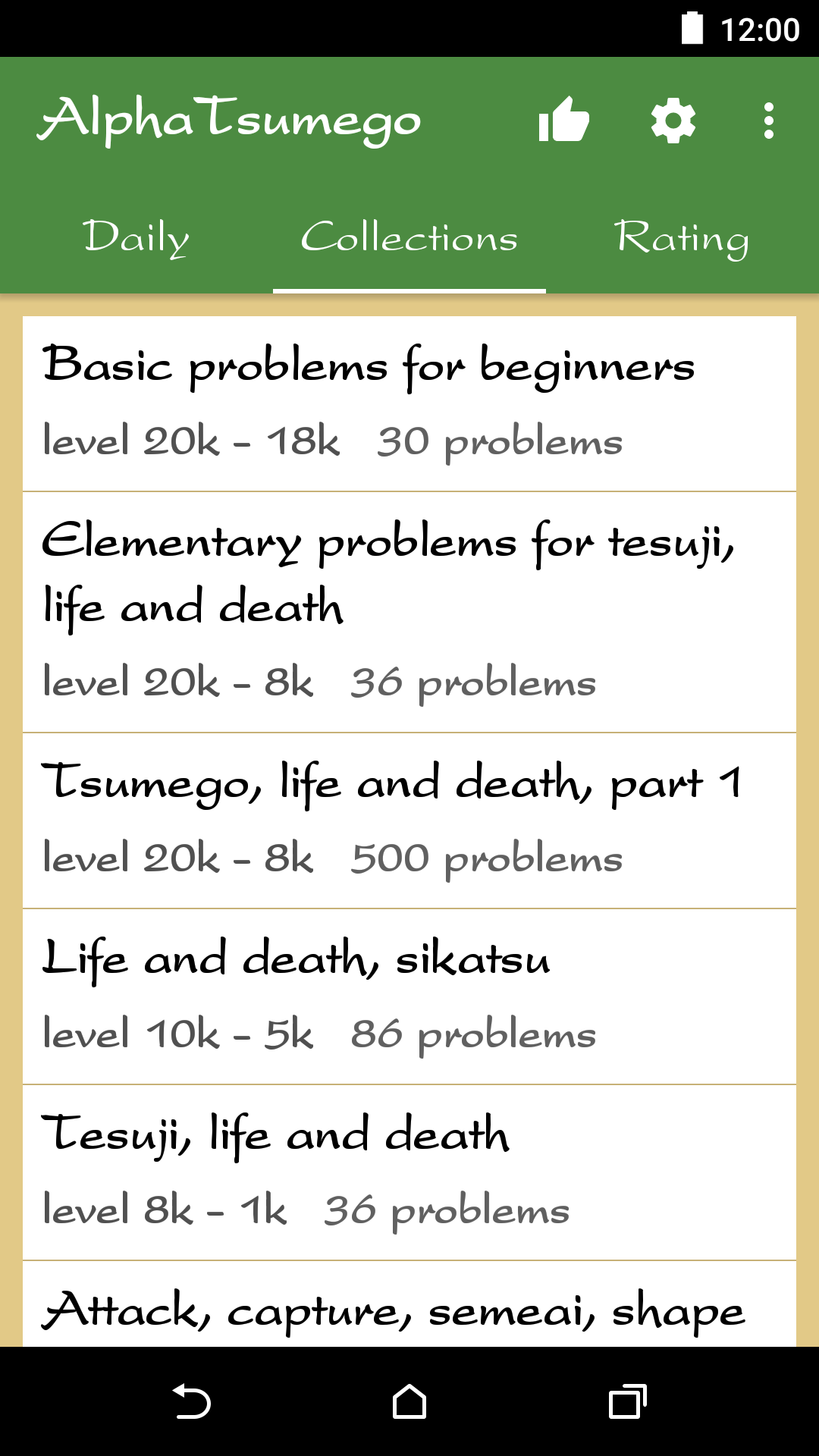The width and height of the screenshot is (819, 1456).
Task: Switch to the Daily tab
Action: click(x=136, y=237)
